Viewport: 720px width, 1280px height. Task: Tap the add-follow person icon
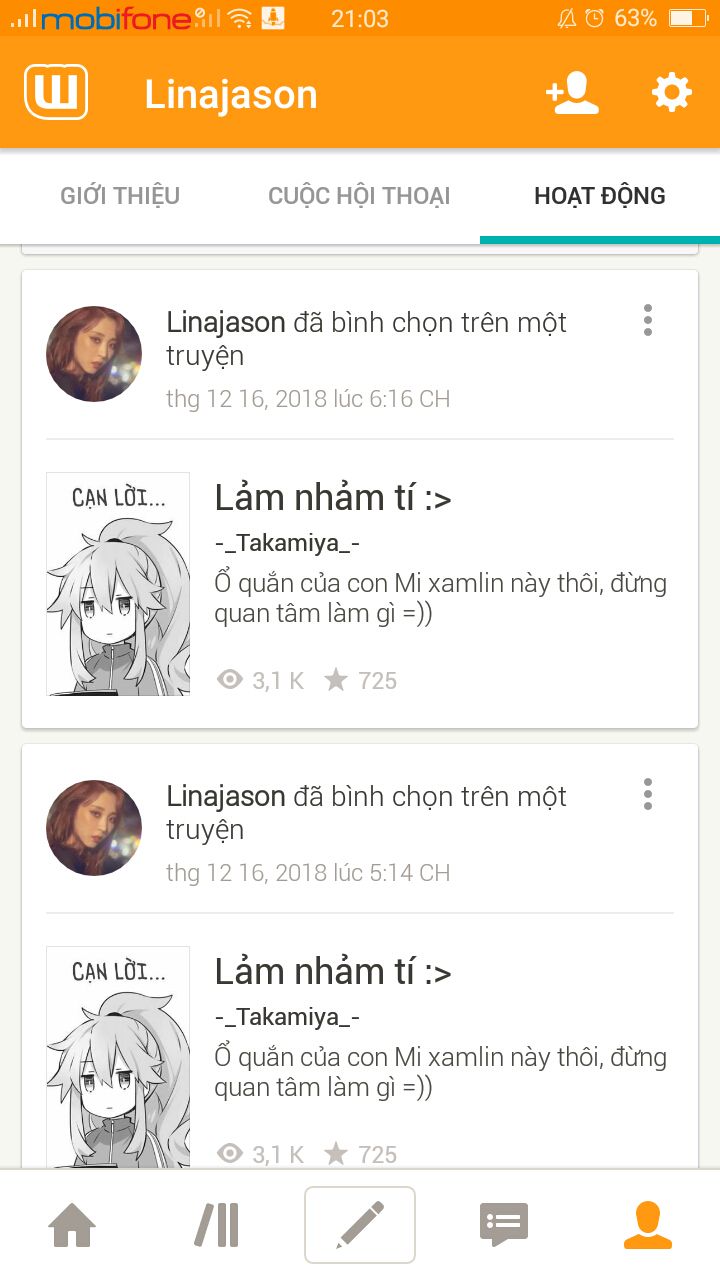pos(572,94)
